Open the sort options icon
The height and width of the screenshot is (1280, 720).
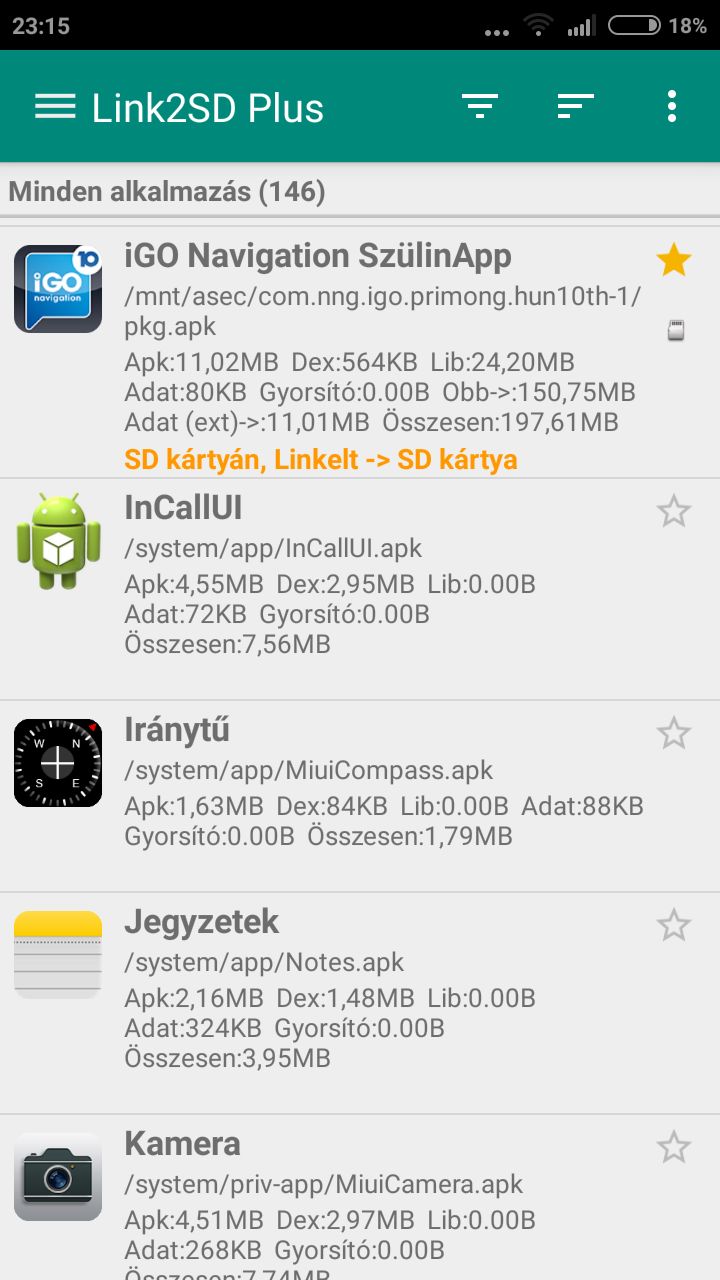point(575,106)
